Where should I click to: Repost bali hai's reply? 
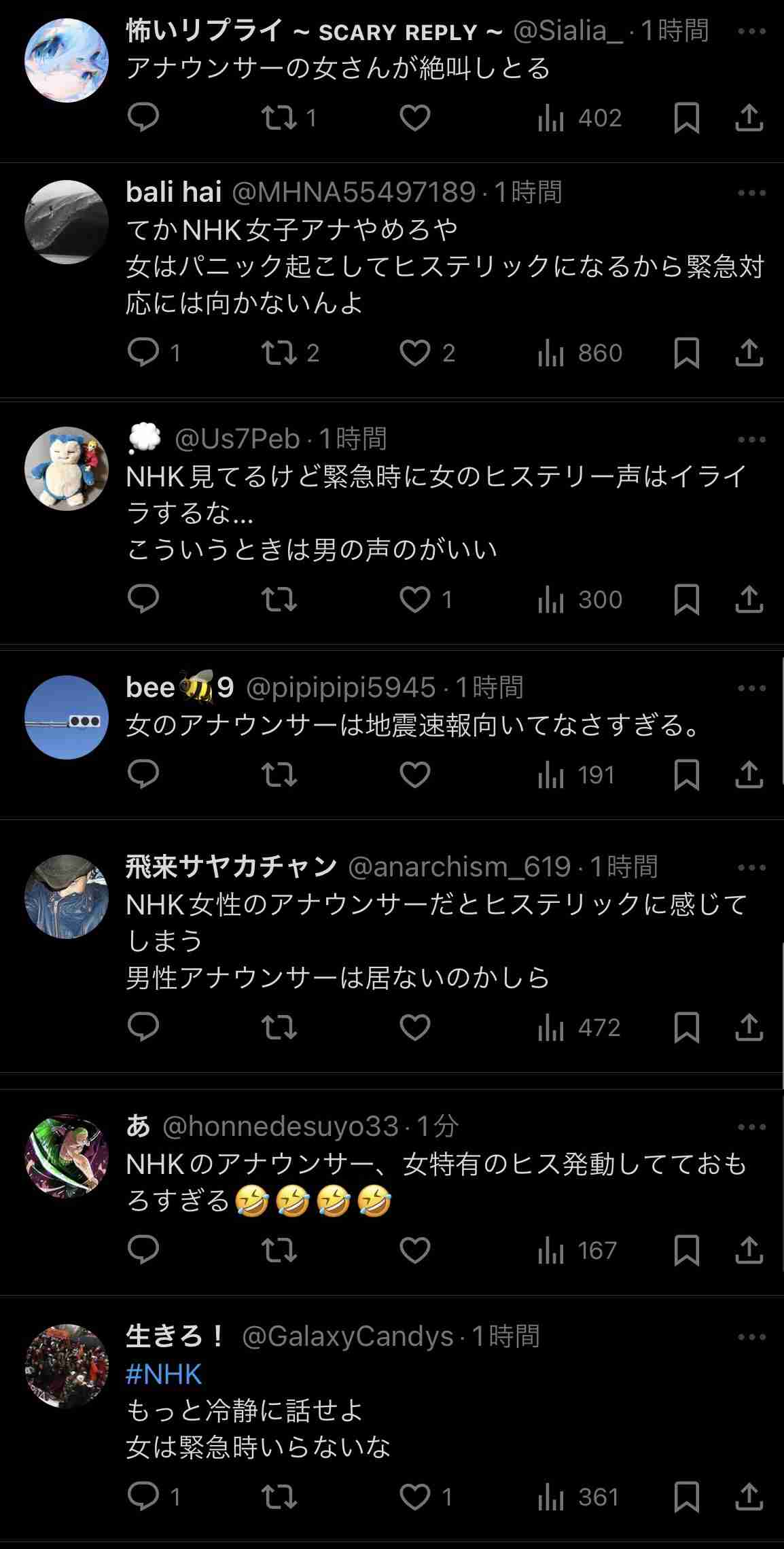290,353
